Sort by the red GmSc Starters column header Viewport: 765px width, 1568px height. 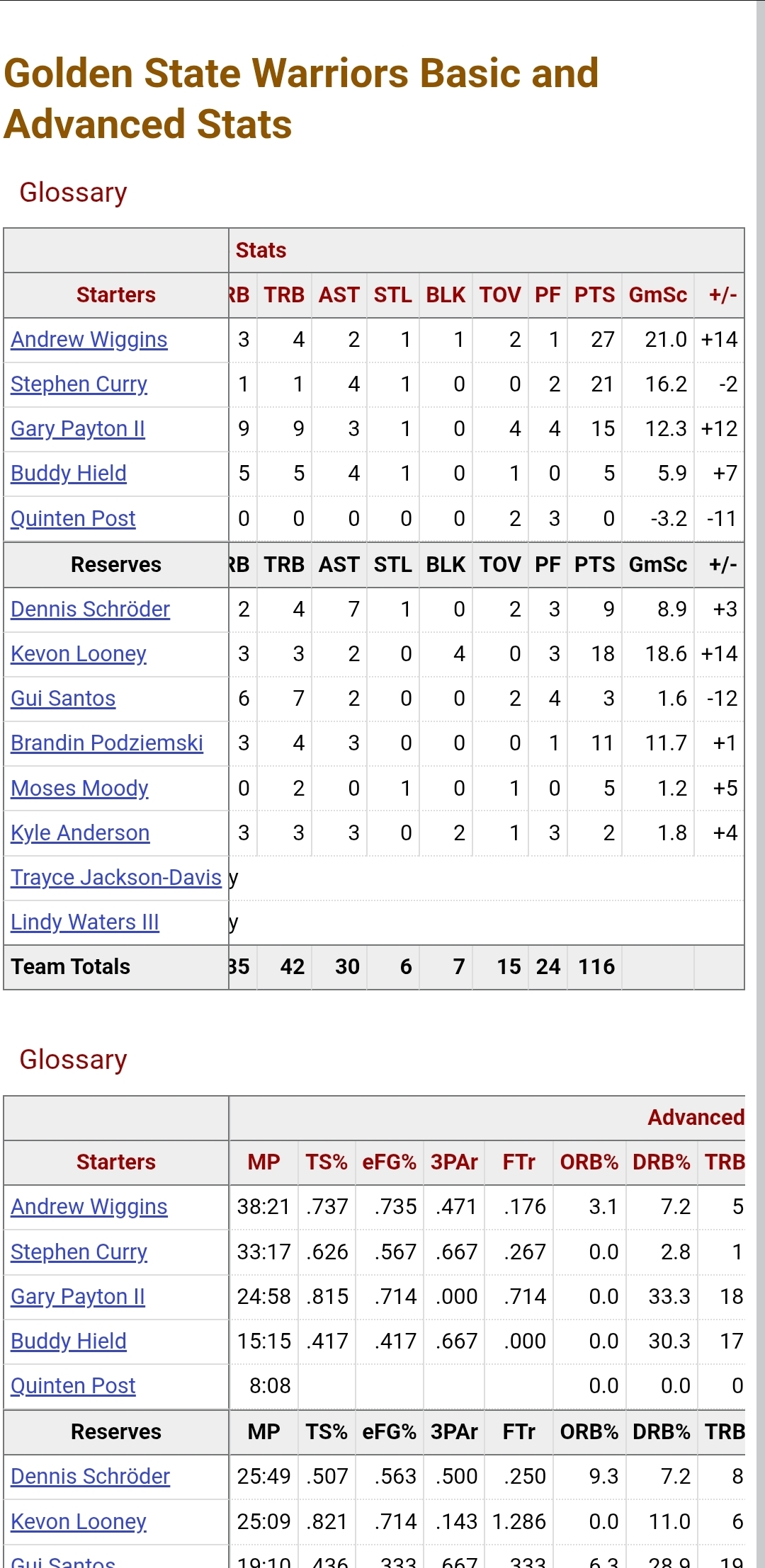point(658,294)
